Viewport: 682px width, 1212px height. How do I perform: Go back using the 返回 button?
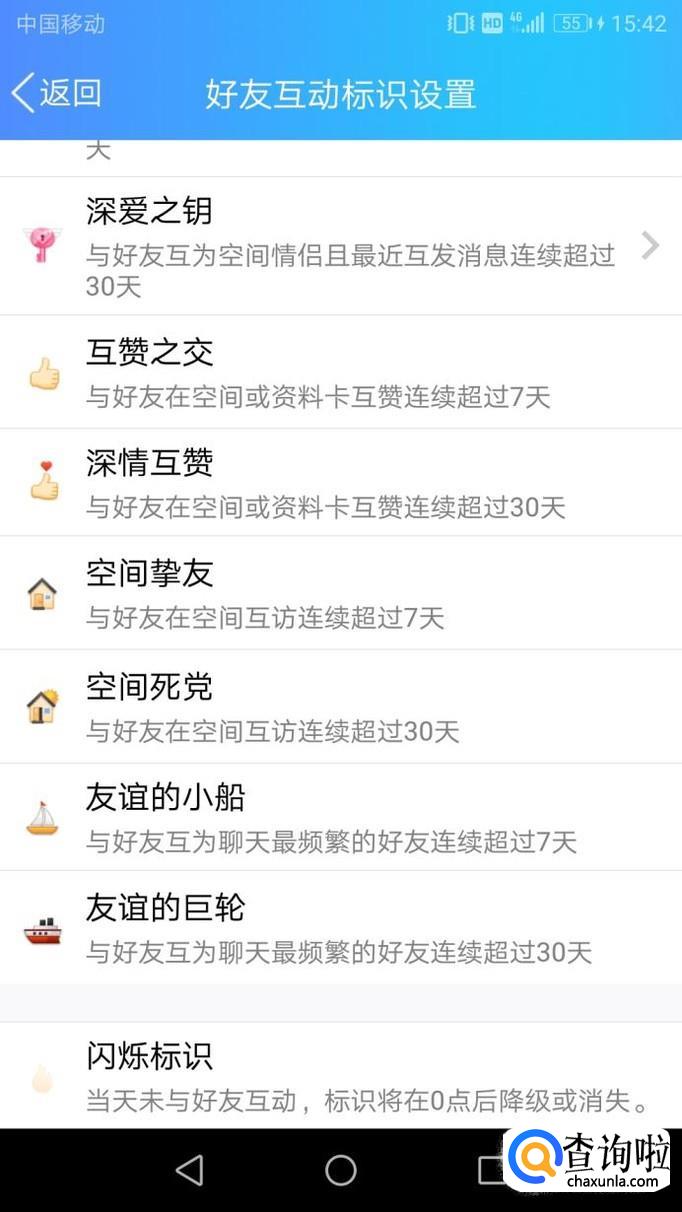(x=57, y=93)
